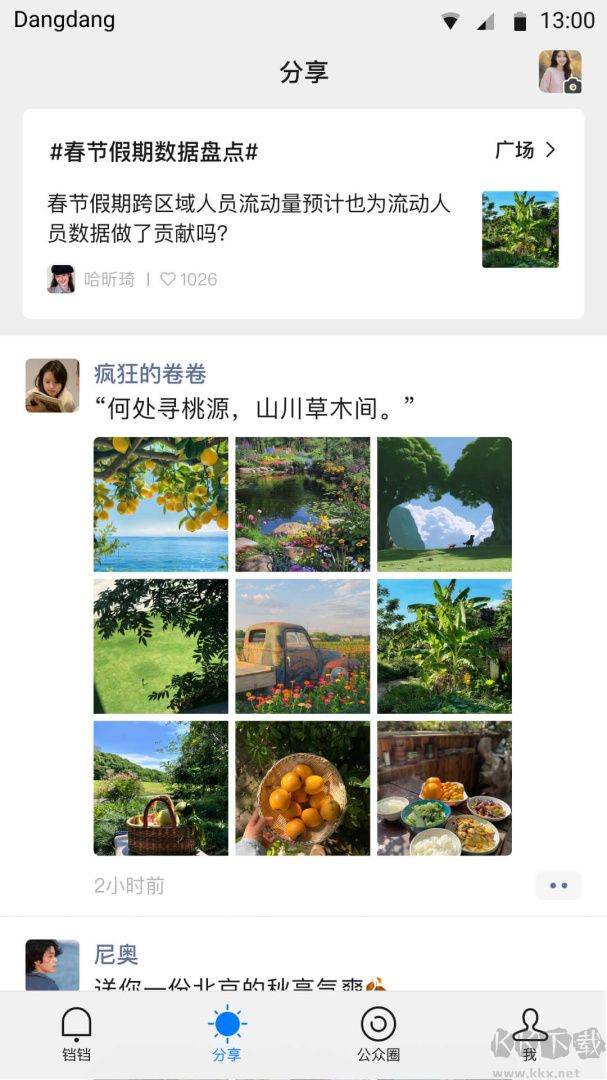This screenshot has width=607, height=1080.
Task: Switch to the 铛铛 tab
Action: 77,1034
